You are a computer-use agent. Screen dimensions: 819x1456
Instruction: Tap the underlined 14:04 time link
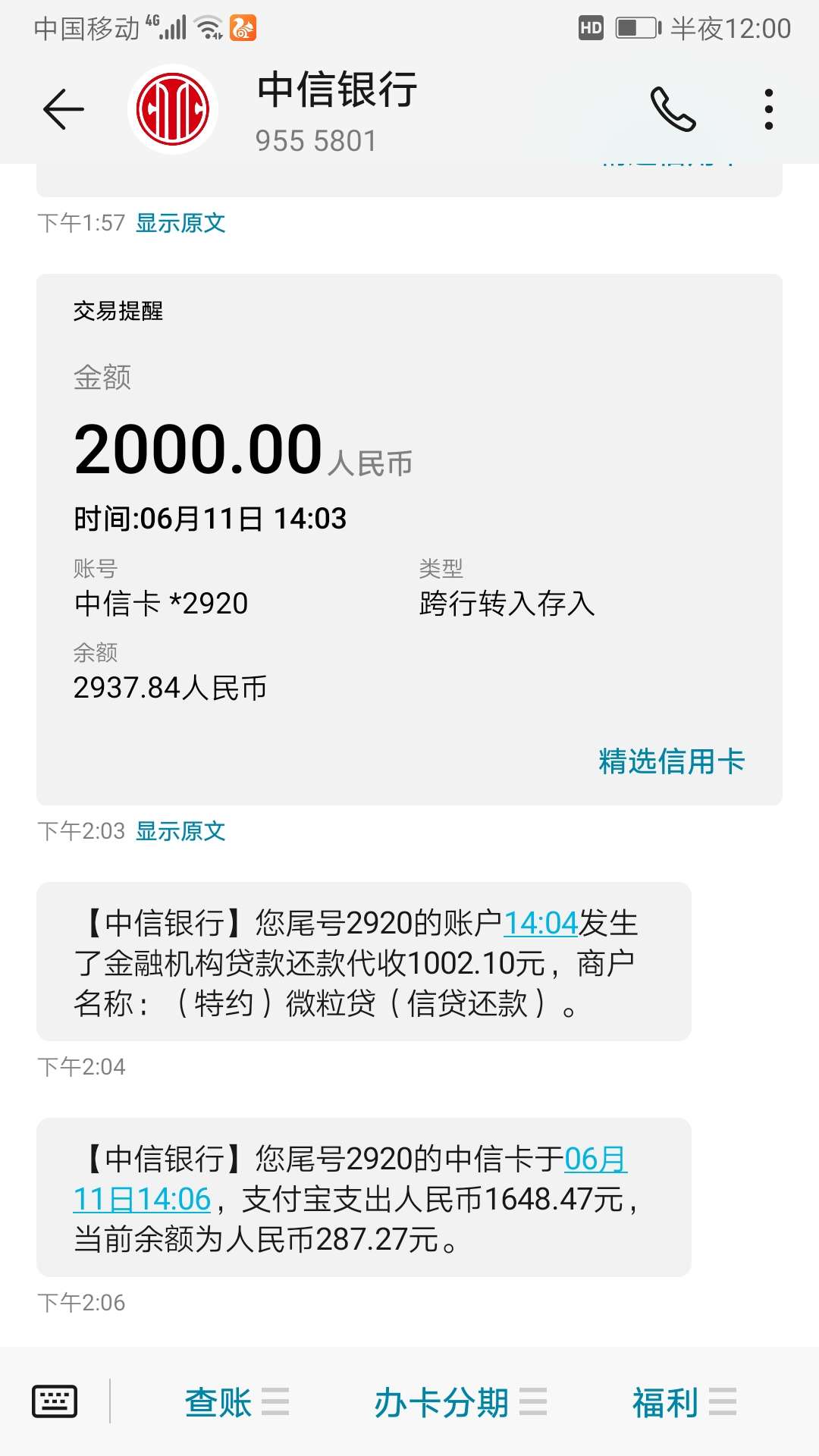541,923
